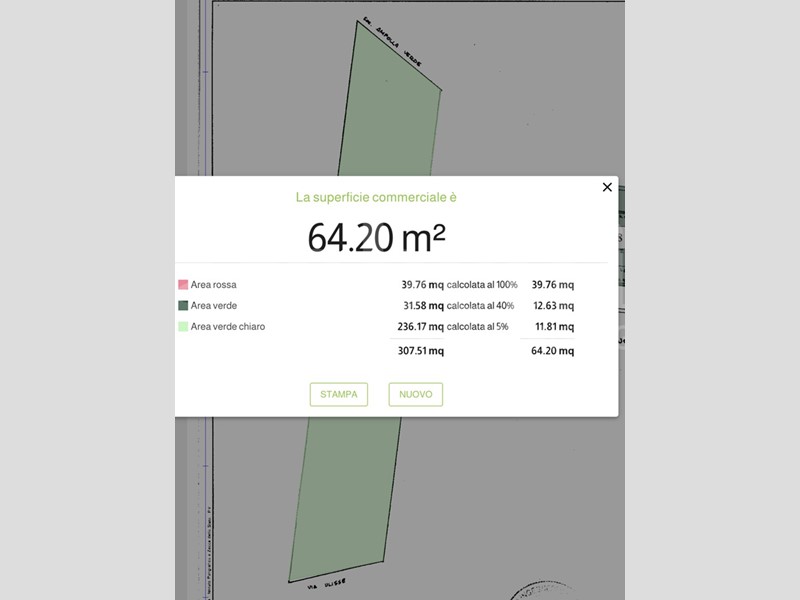Tap the NUOVO button

[415, 394]
